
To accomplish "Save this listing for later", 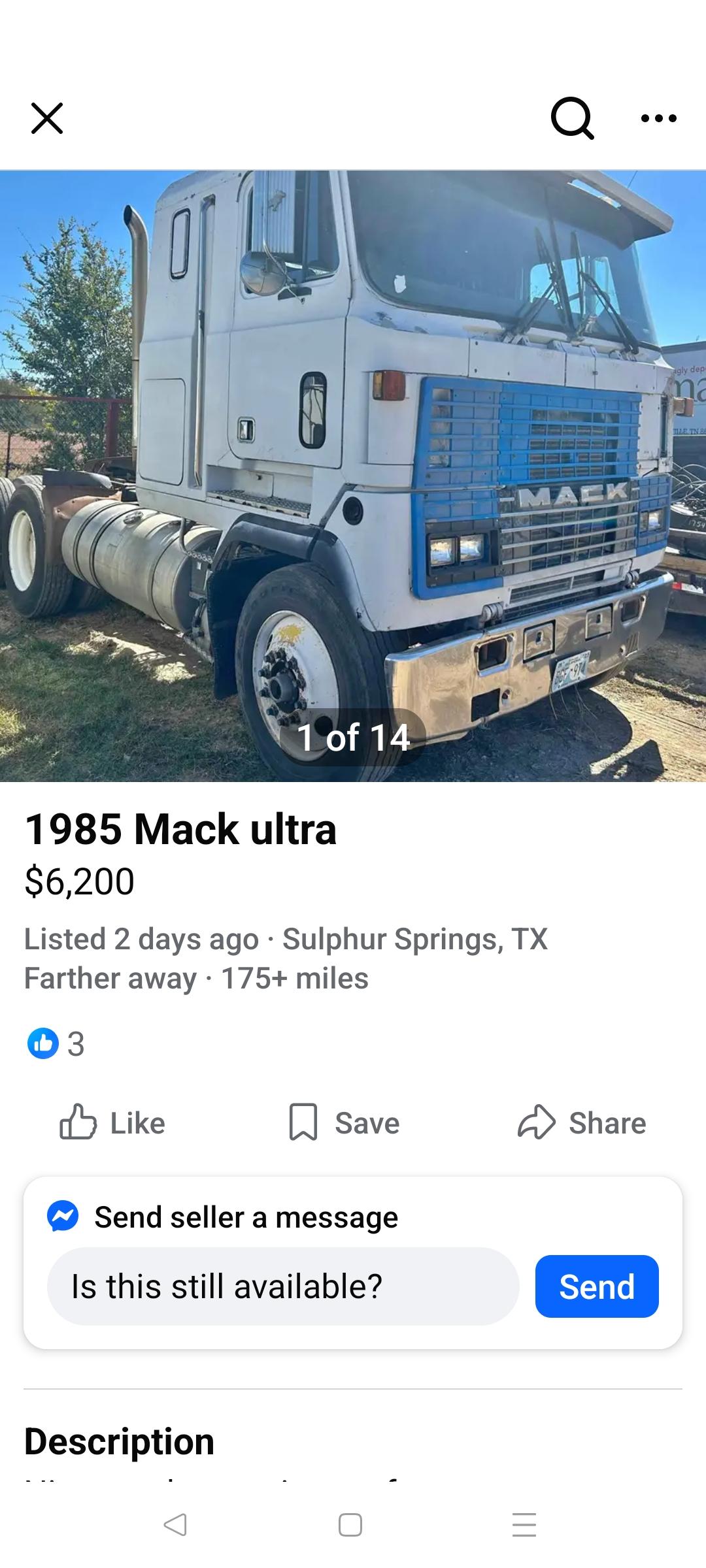I will (x=345, y=1123).
